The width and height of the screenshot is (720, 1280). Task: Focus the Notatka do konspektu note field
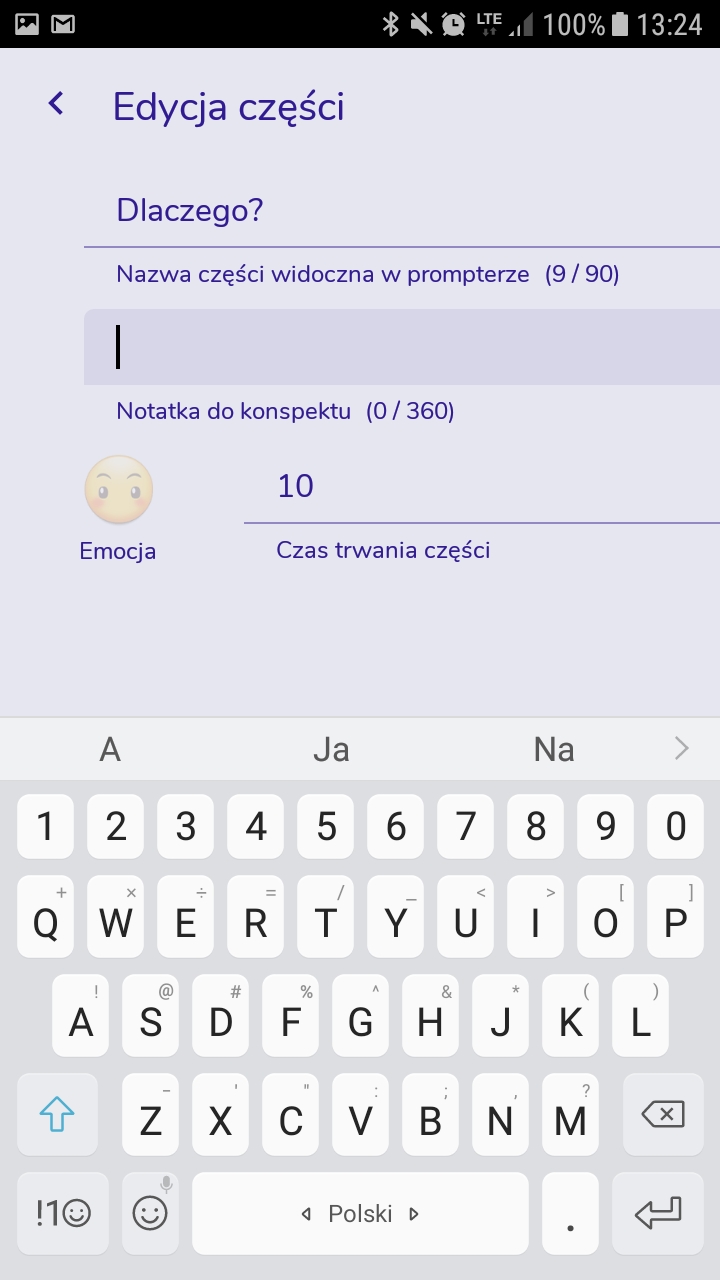(400, 347)
